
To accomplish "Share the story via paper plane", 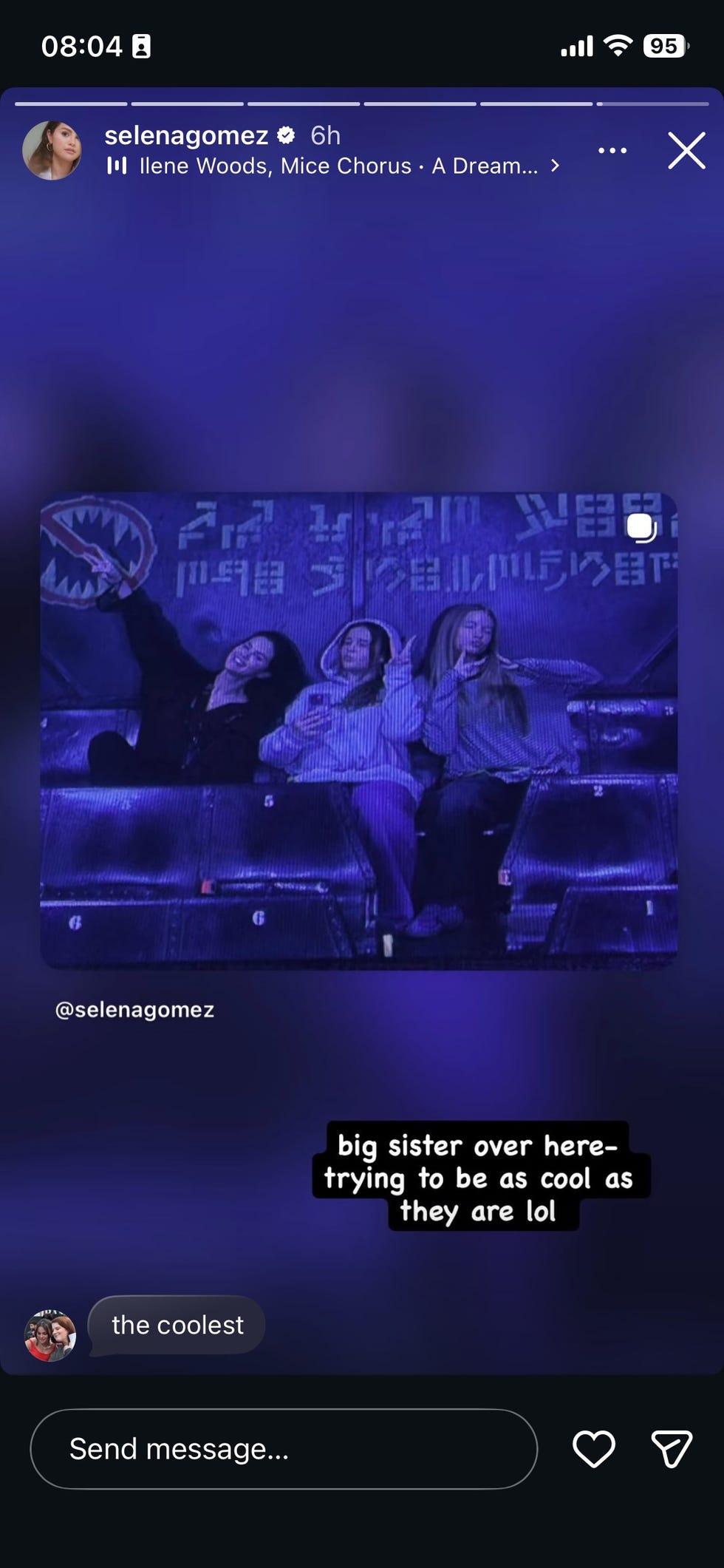I will click(671, 1448).
